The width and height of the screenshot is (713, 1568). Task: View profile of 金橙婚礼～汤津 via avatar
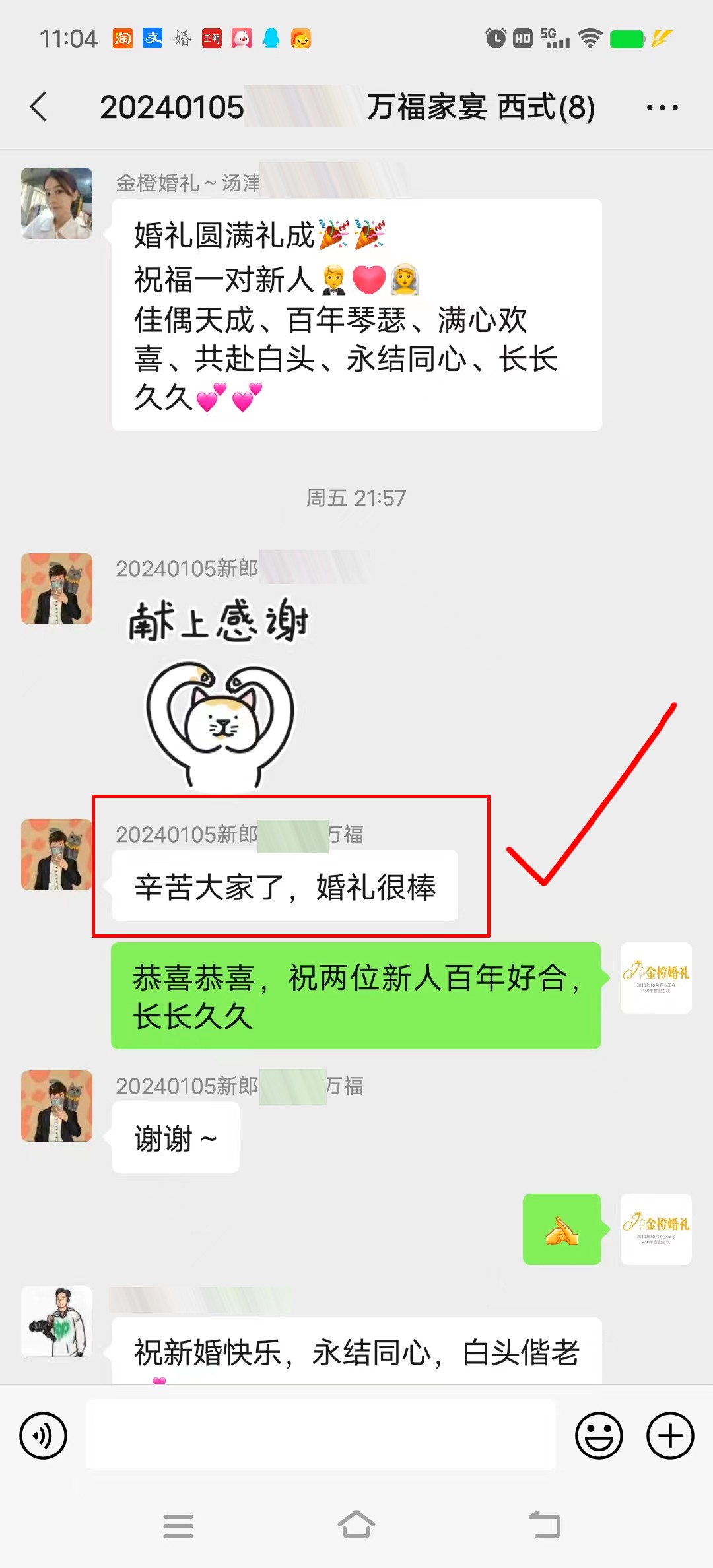pos(57,203)
